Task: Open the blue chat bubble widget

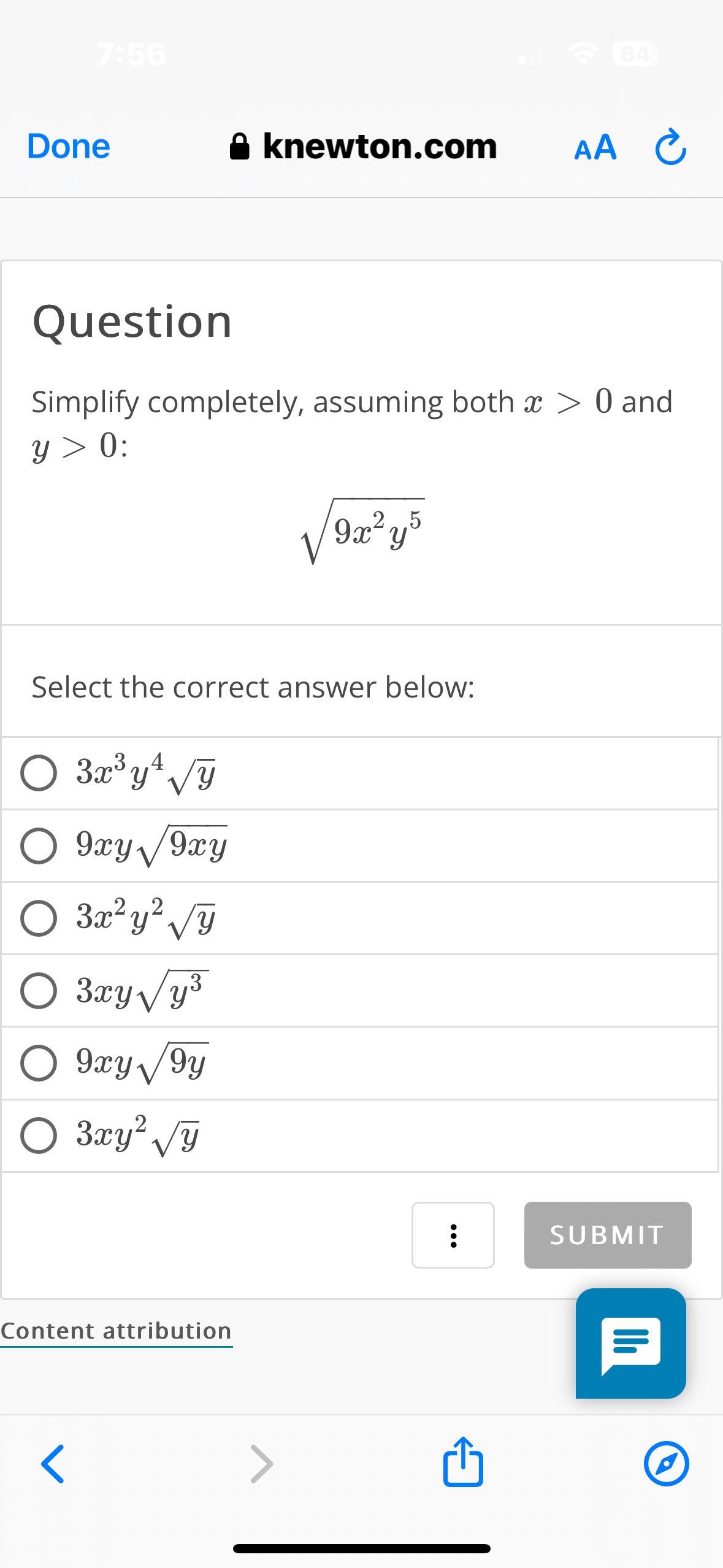Action: [x=631, y=1343]
